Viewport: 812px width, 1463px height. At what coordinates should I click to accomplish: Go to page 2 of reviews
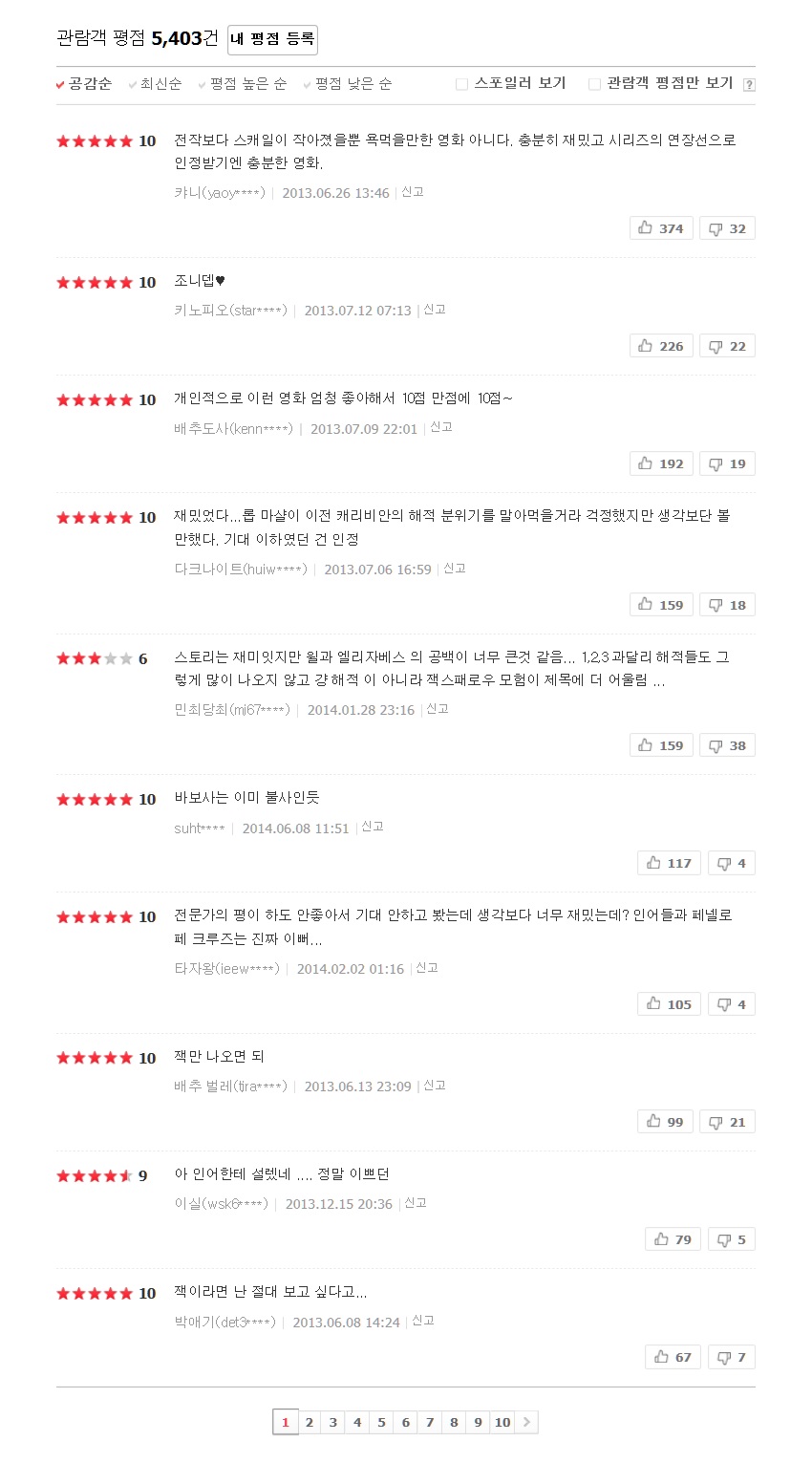pyautogui.click(x=310, y=1422)
